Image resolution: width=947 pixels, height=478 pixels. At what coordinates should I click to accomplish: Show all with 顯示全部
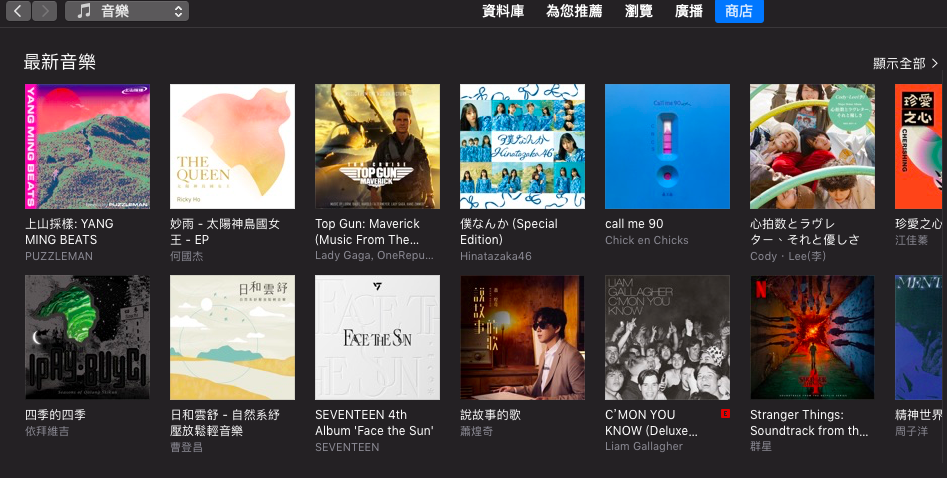[x=905, y=63]
